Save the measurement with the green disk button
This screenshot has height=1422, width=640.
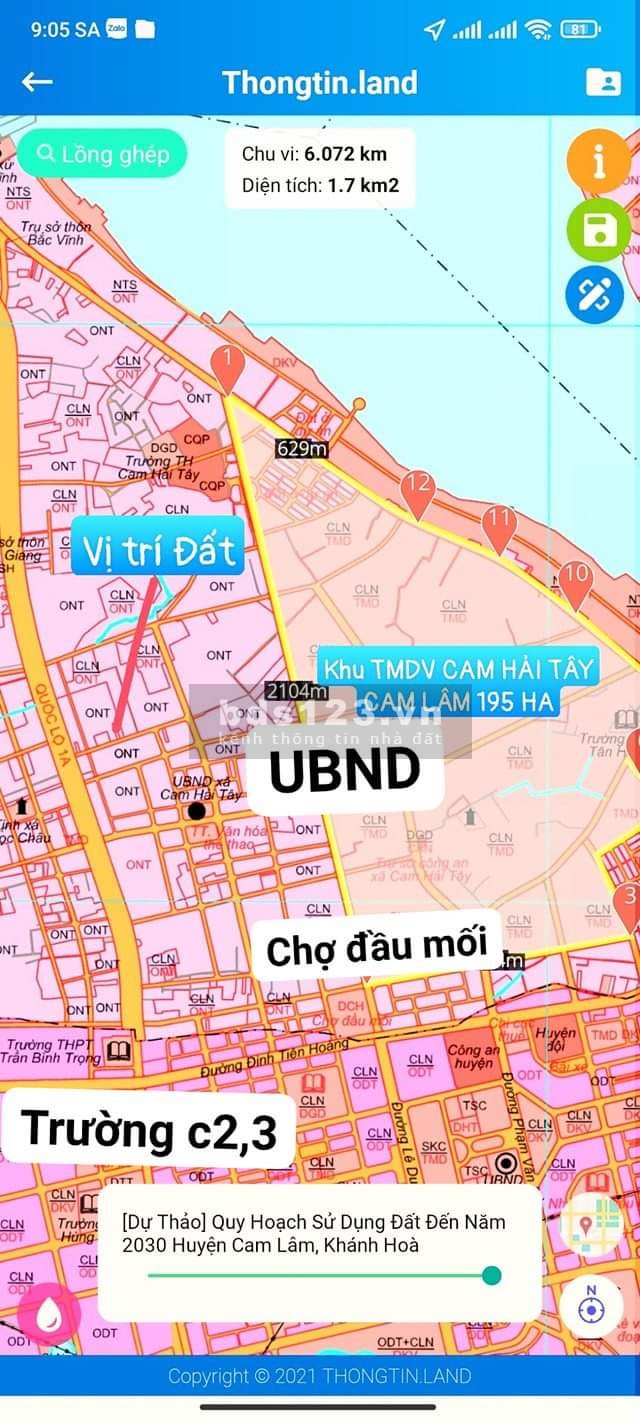click(x=598, y=230)
